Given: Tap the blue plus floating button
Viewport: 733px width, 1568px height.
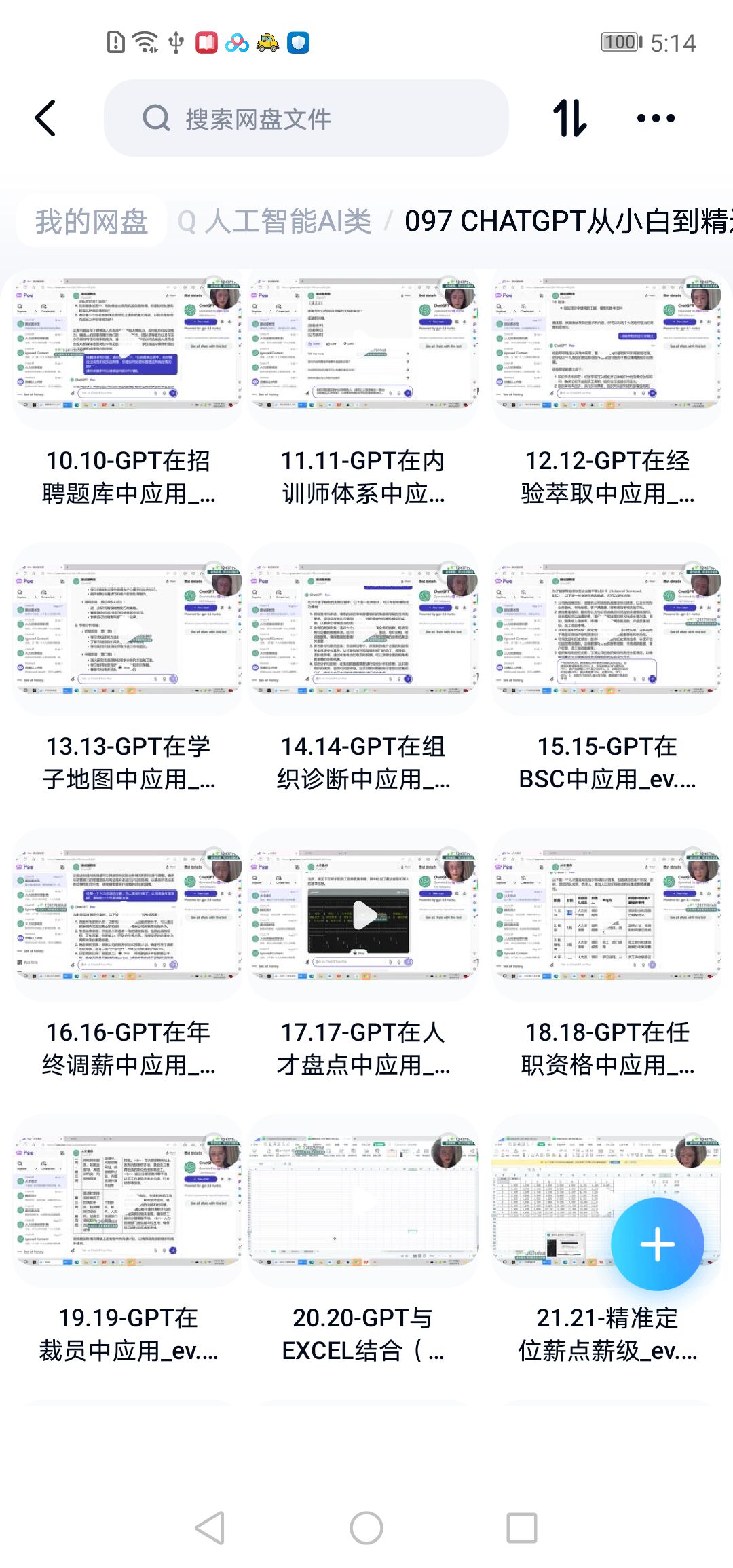Looking at the screenshot, I should (x=657, y=1244).
